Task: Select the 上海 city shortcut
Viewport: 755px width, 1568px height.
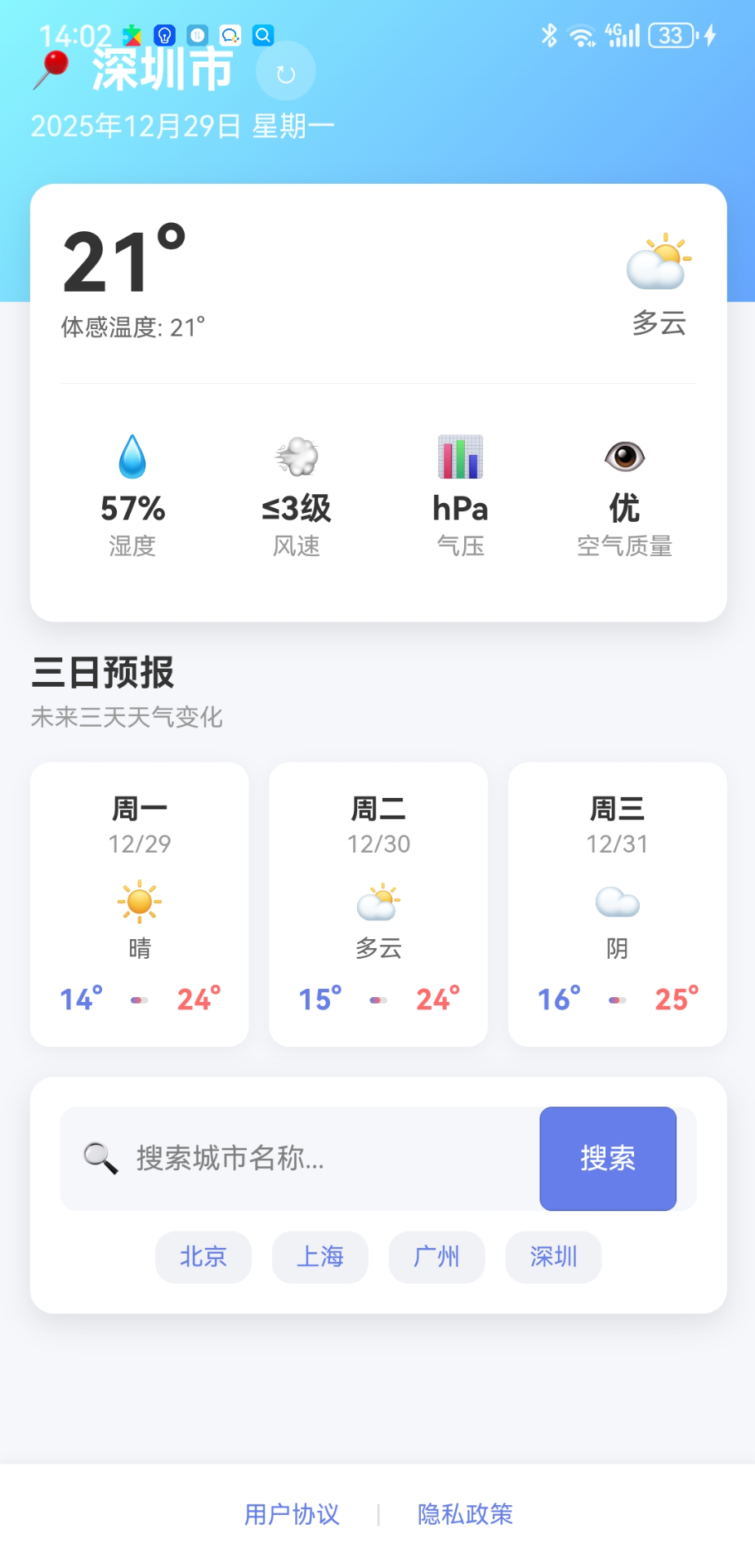Action: [x=319, y=1258]
